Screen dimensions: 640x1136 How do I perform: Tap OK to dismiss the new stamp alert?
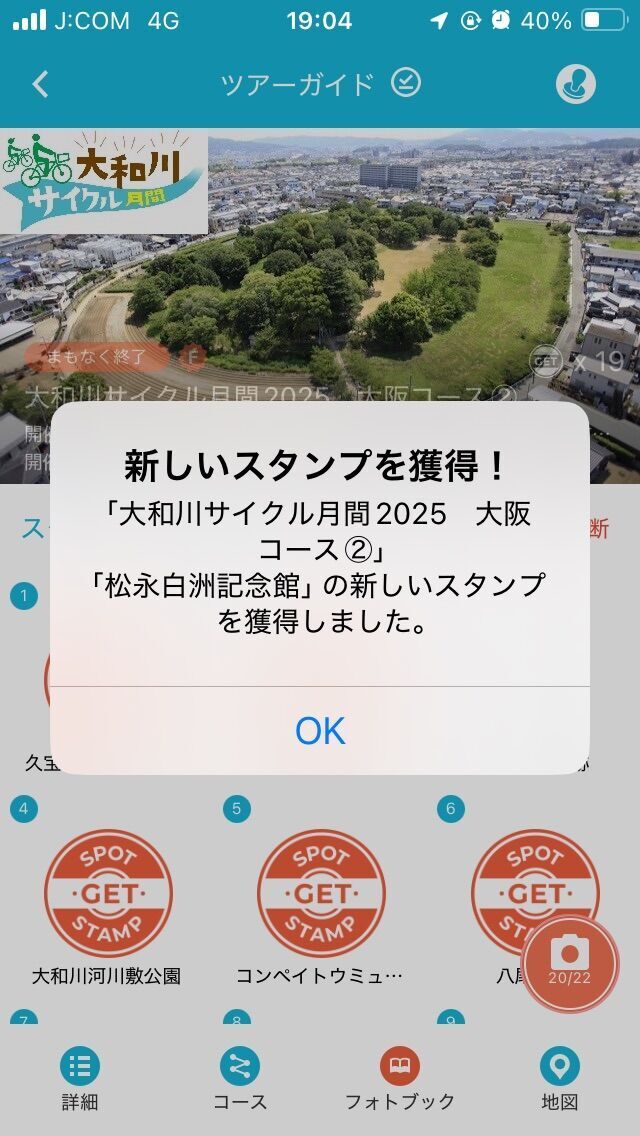point(320,731)
